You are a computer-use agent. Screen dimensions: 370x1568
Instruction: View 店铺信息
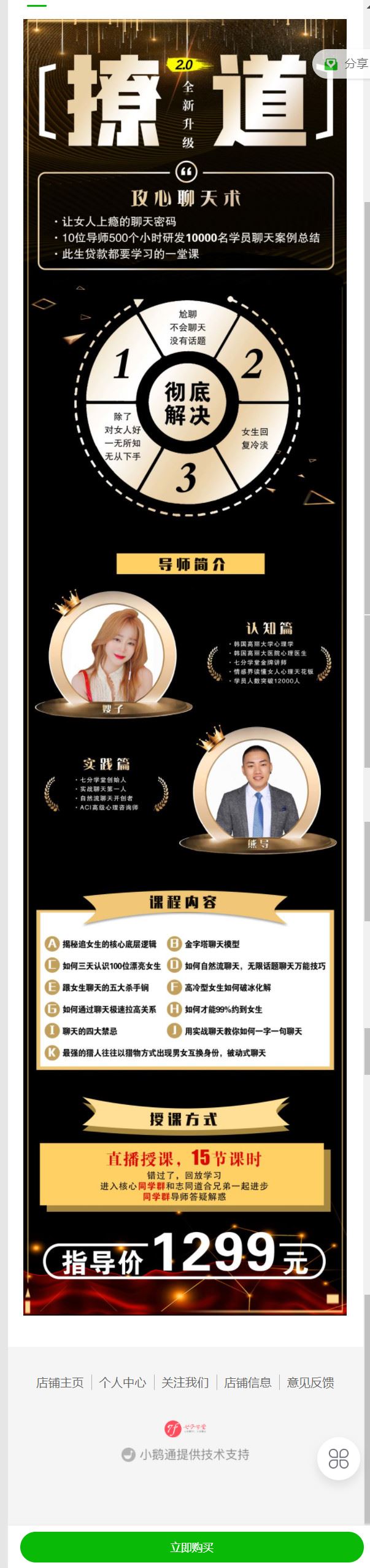coord(247,1382)
